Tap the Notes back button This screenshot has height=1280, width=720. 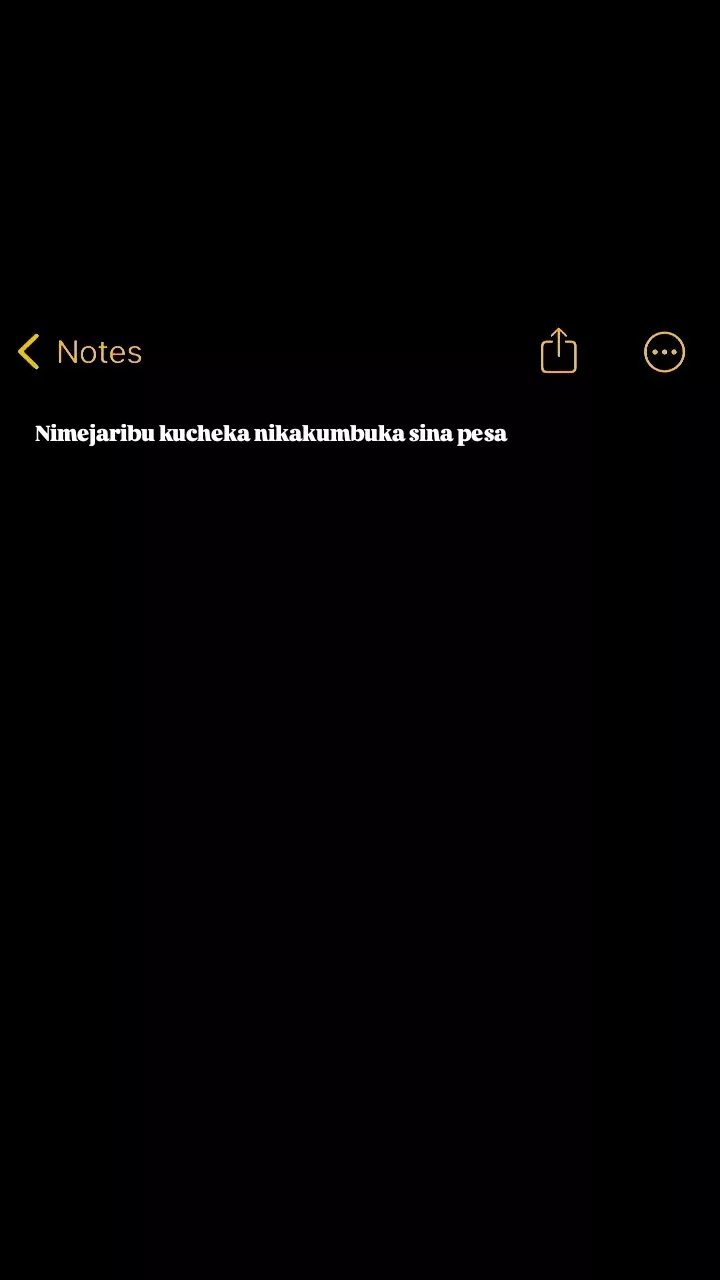[80, 351]
